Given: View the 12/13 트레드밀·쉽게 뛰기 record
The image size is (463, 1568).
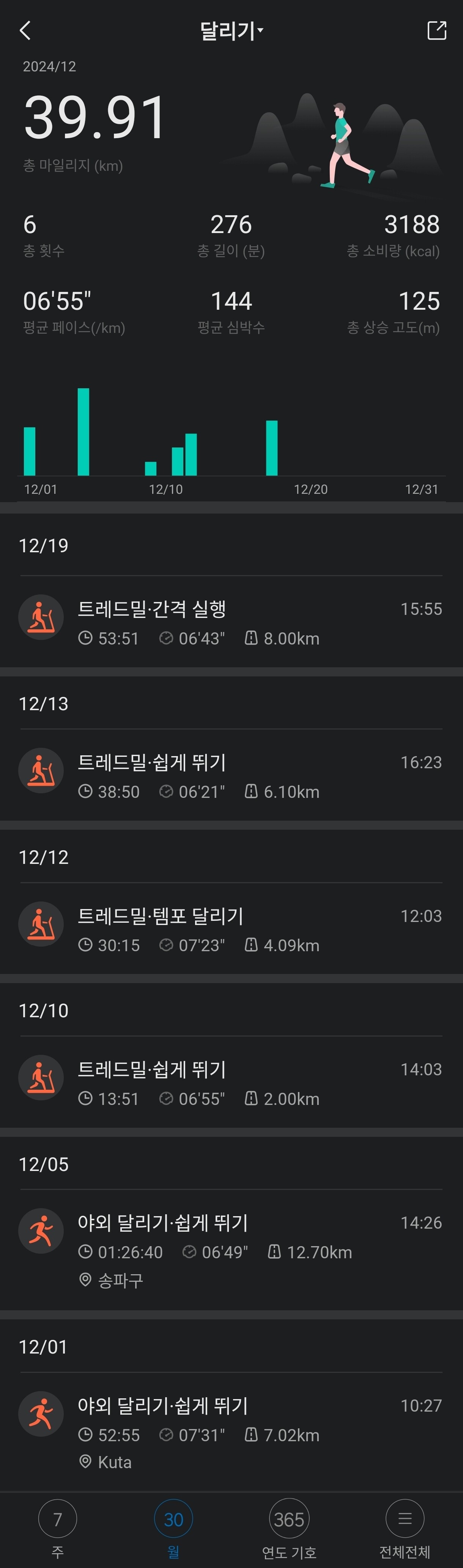Looking at the screenshot, I should (231, 776).
